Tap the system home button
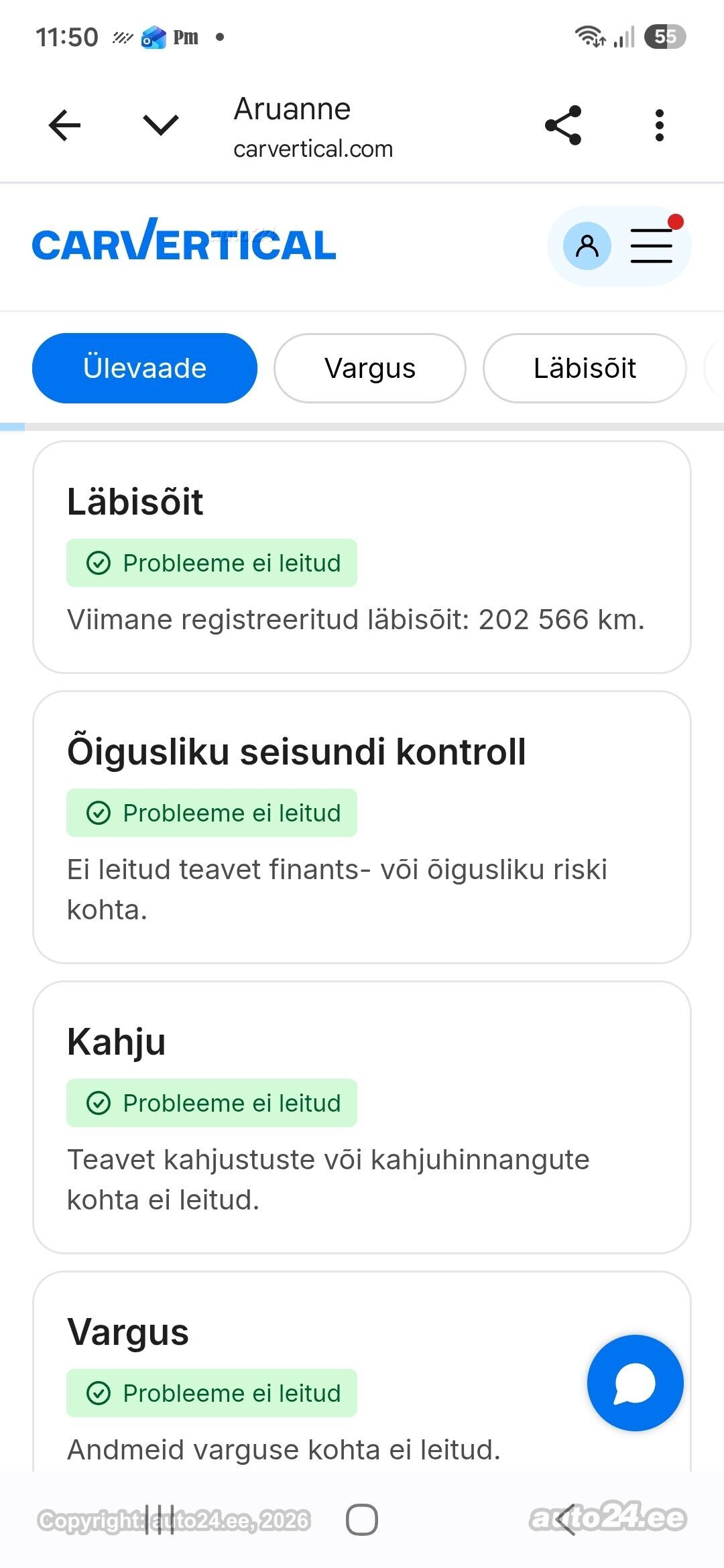The width and height of the screenshot is (724, 1568). tap(362, 1520)
